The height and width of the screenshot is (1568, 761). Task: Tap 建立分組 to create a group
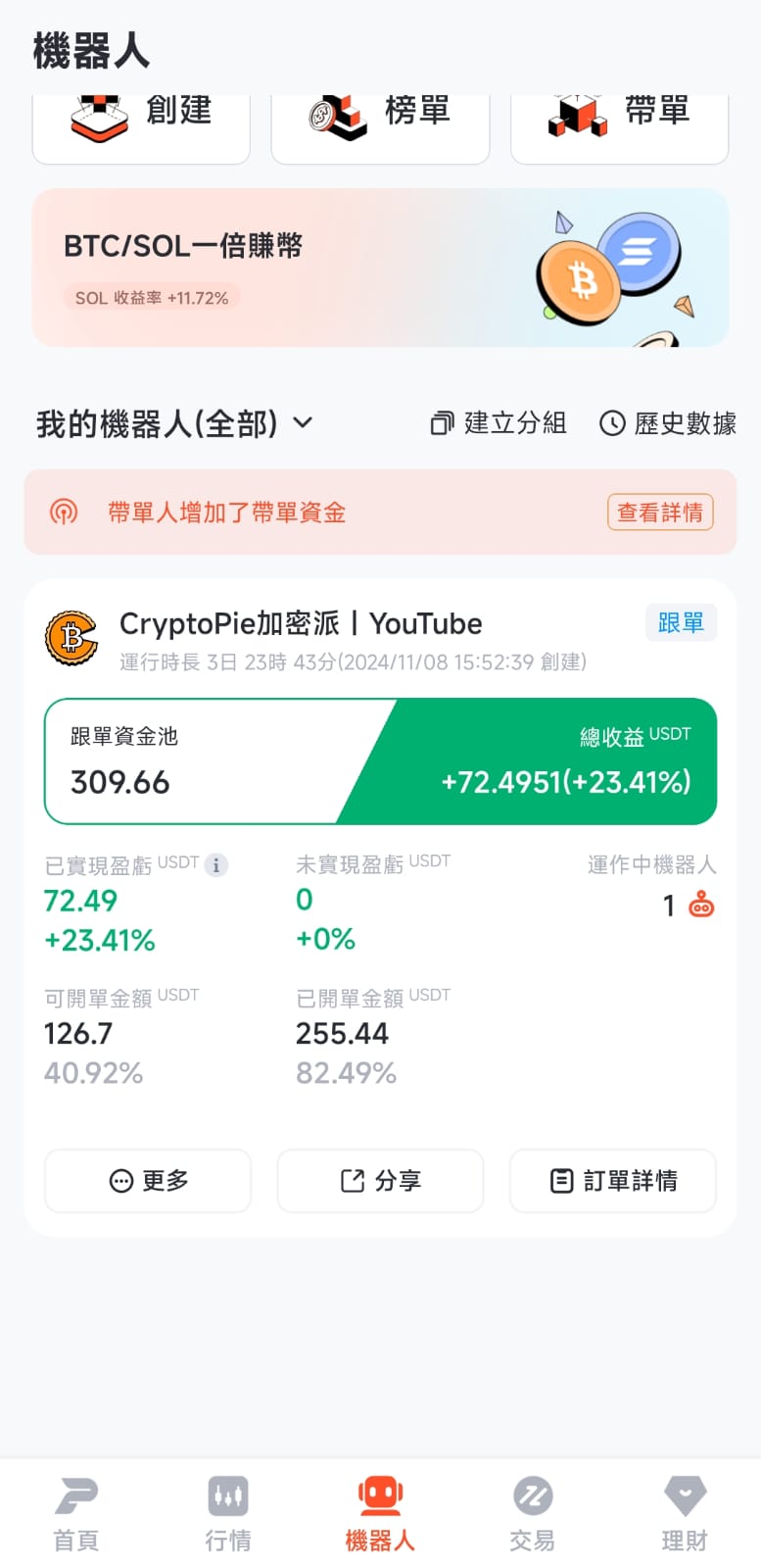tap(499, 423)
